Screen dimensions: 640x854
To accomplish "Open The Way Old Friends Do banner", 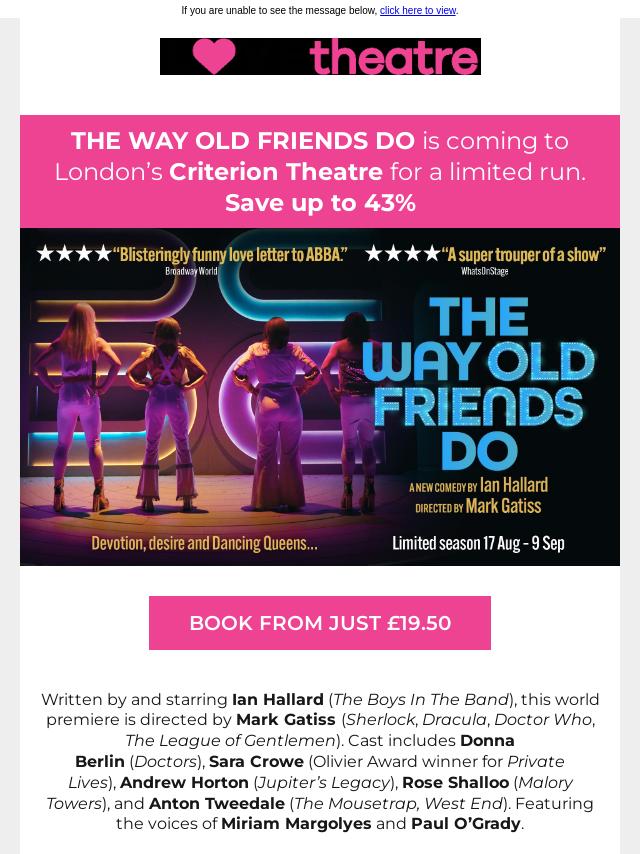I will click(x=320, y=397).
